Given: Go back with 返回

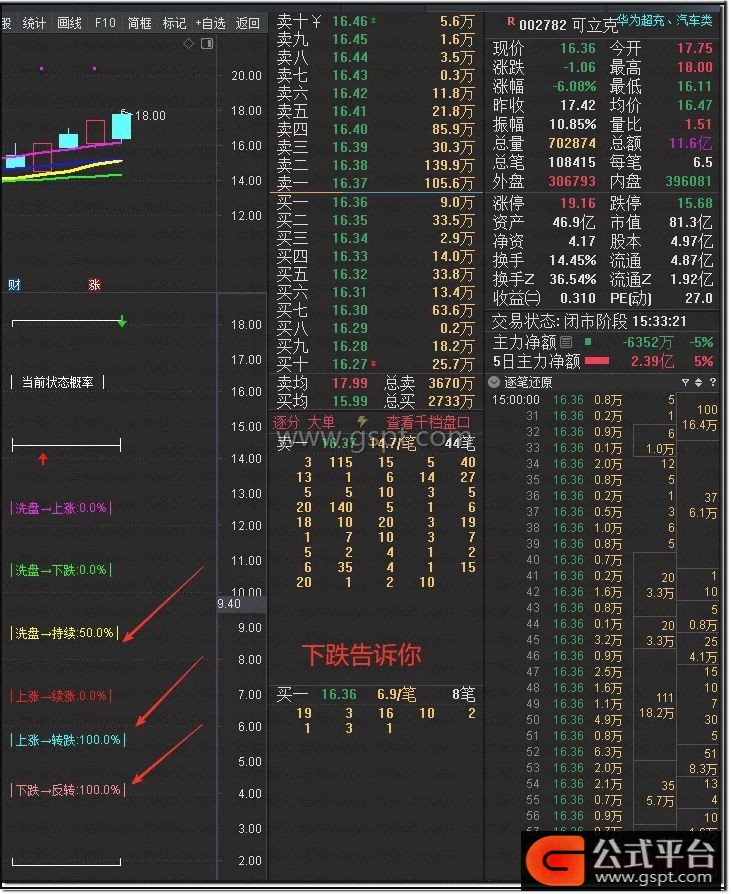Looking at the screenshot, I should 247,22.
